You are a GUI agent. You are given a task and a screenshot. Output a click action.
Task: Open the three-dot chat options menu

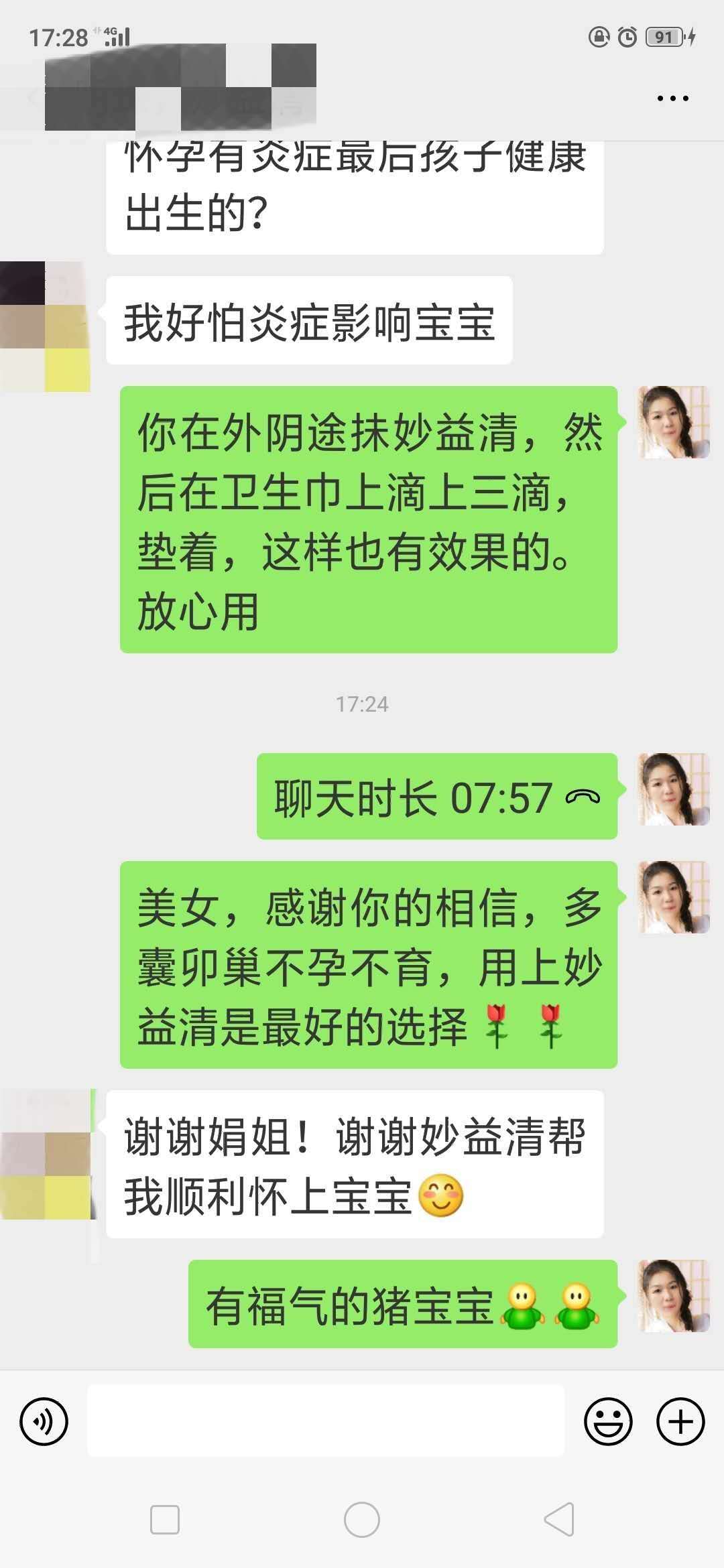(x=672, y=99)
